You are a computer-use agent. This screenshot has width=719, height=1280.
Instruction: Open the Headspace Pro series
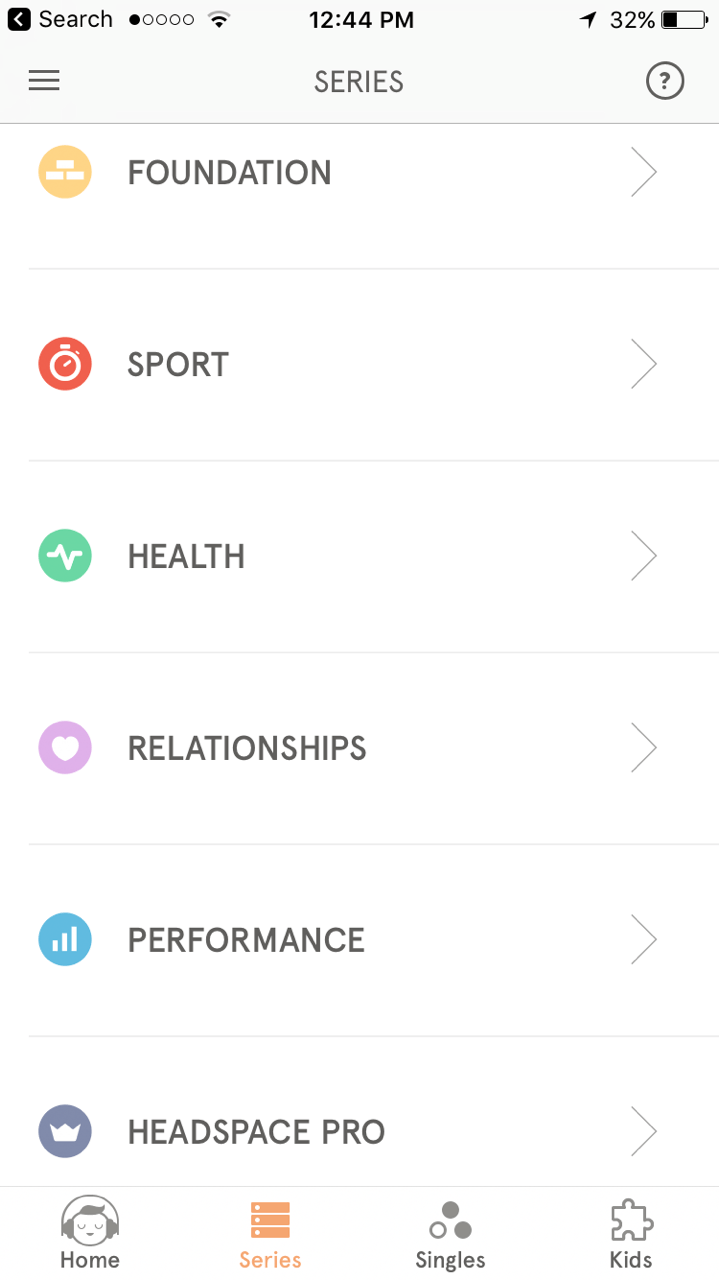[256, 1132]
